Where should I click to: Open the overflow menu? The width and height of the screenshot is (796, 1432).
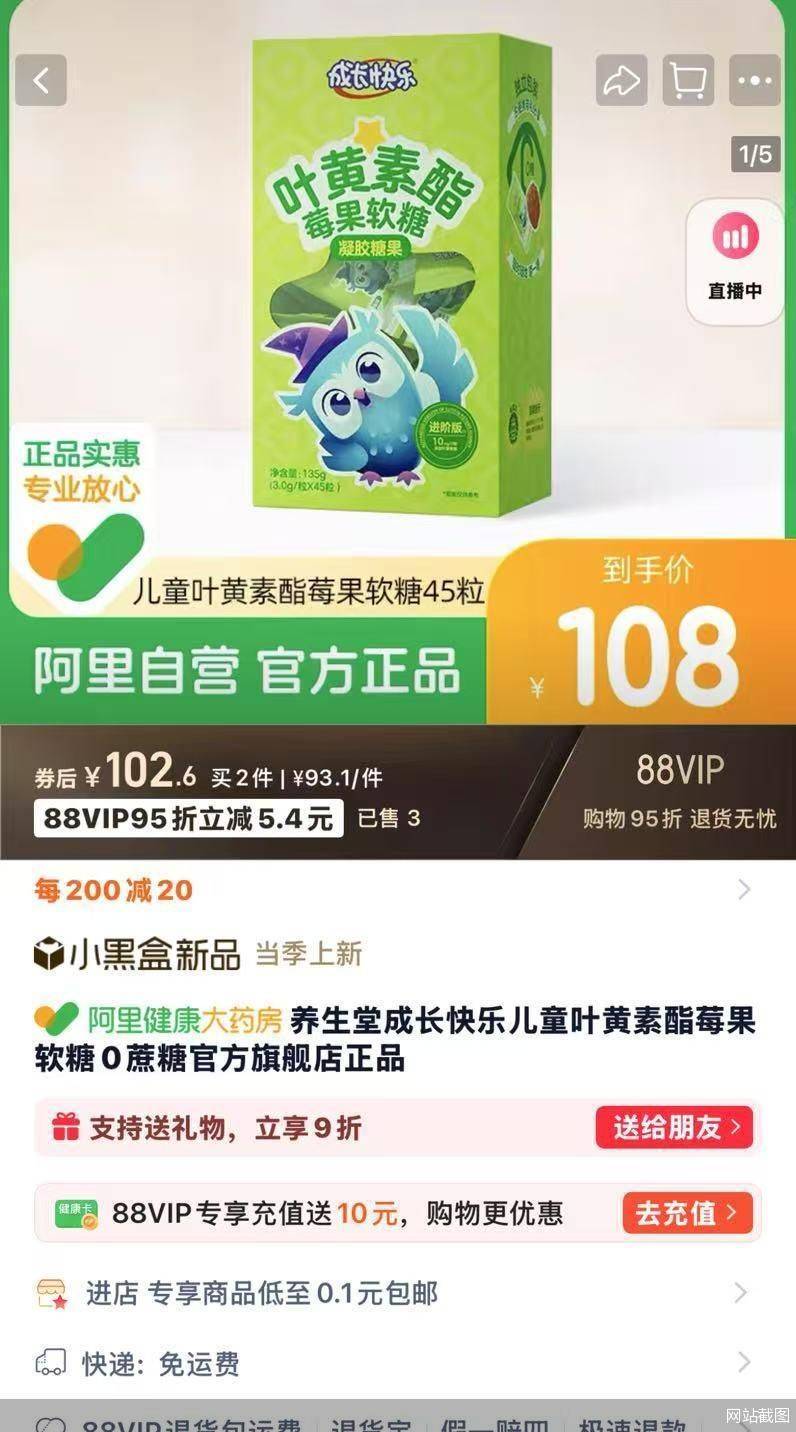755,80
